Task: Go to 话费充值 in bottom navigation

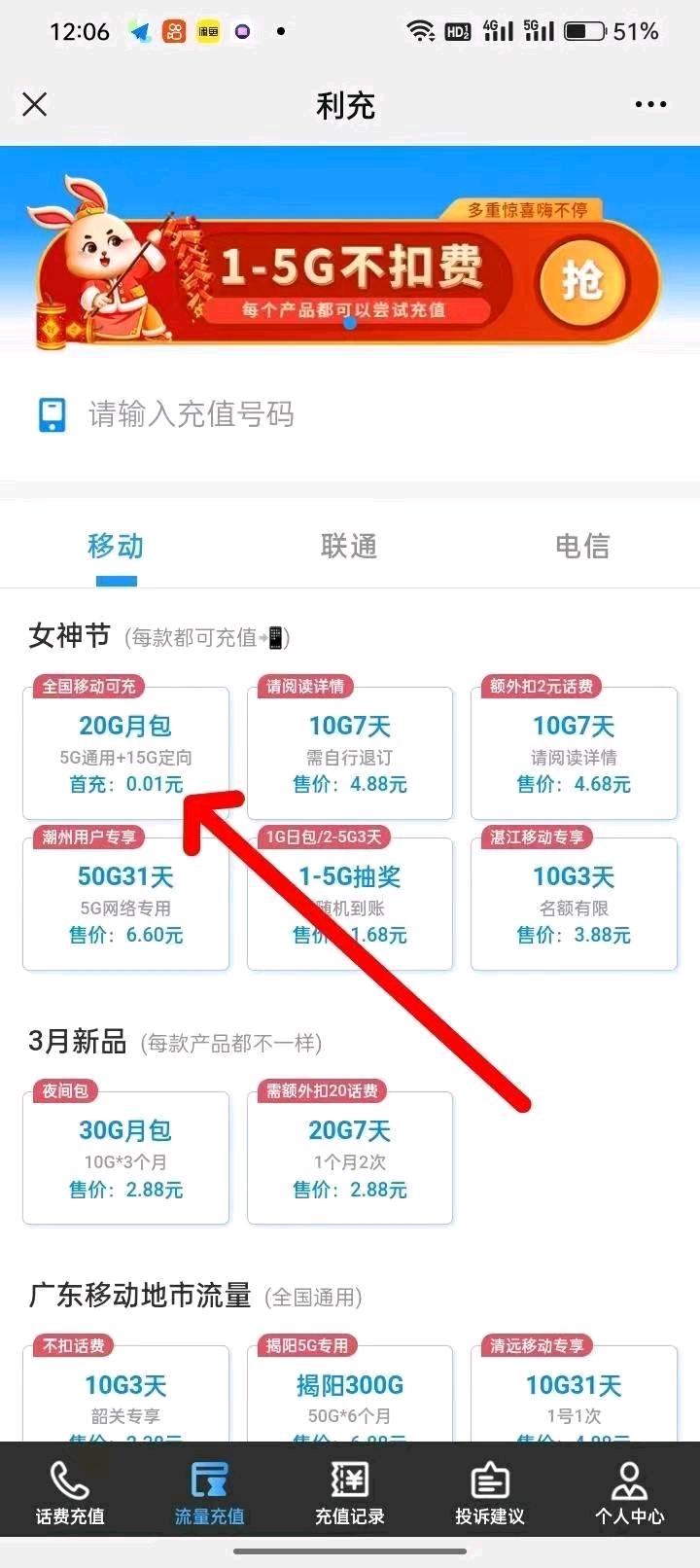Action: coord(70,1493)
